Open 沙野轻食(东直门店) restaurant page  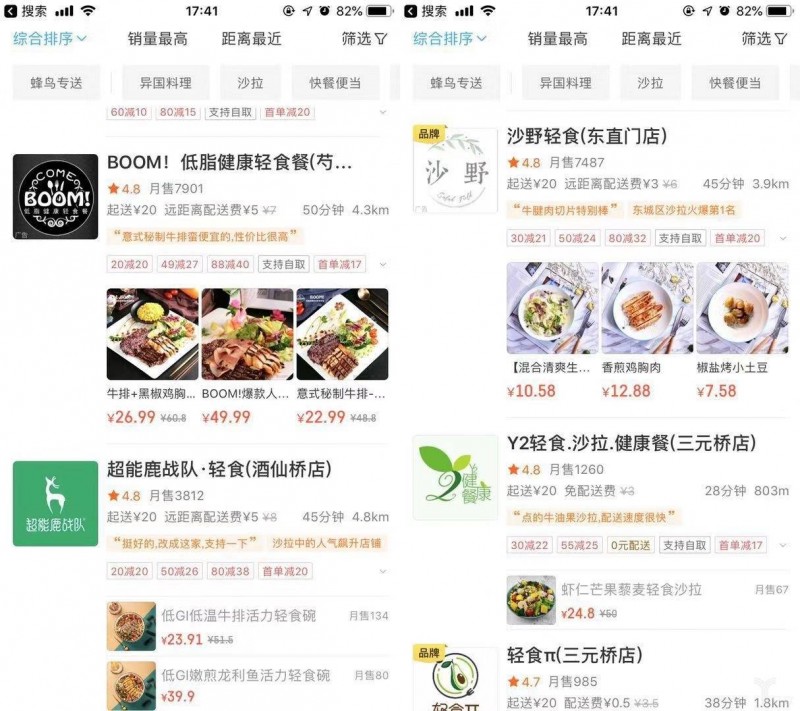[x=586, y=136]
